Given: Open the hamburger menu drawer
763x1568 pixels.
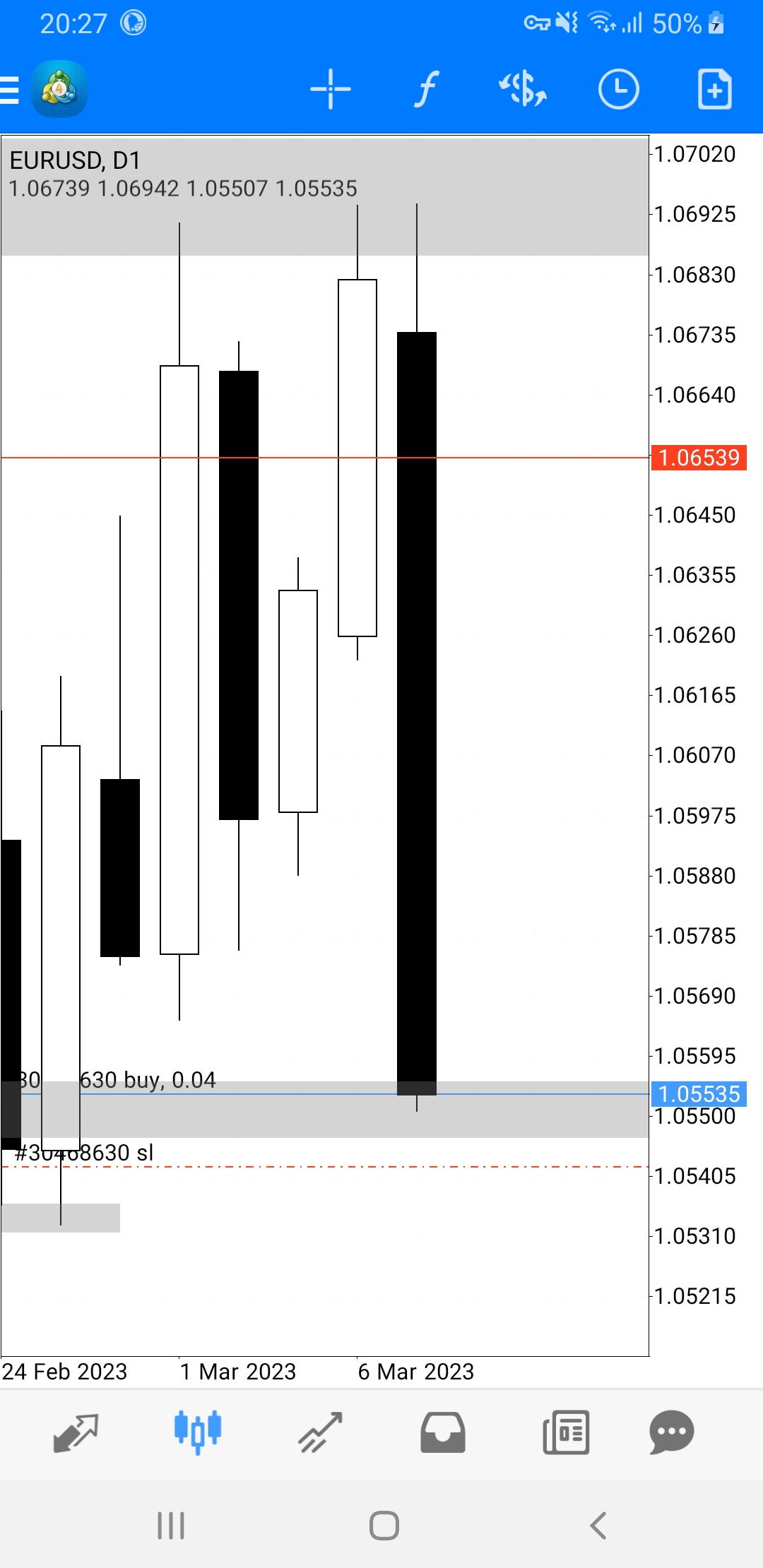Looking at the screenshot, I should pos(9,90).
